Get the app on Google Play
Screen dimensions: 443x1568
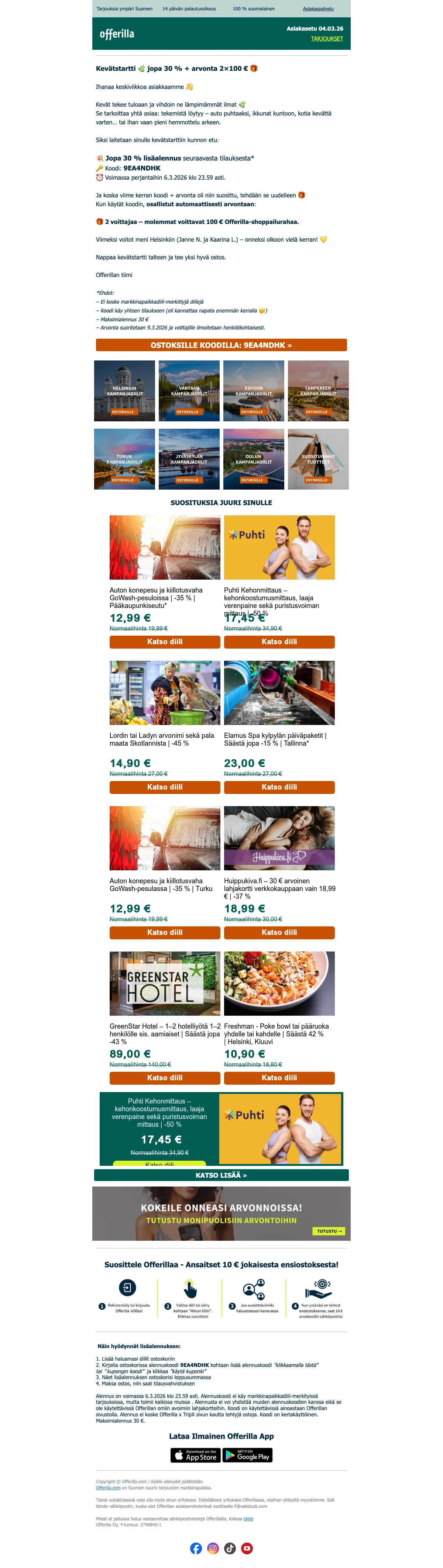(247, 1455)
